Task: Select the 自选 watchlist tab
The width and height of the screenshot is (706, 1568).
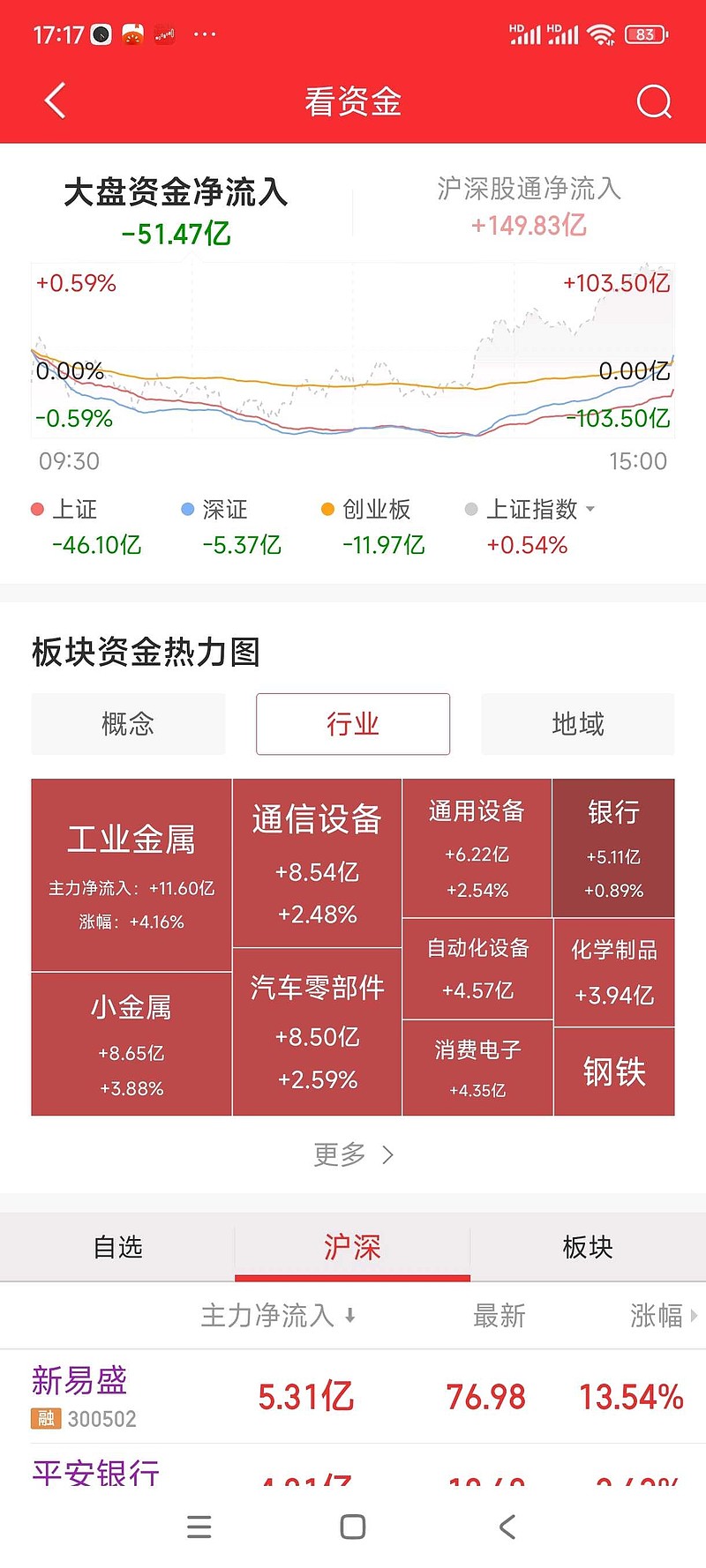Action: [117, 1247]
